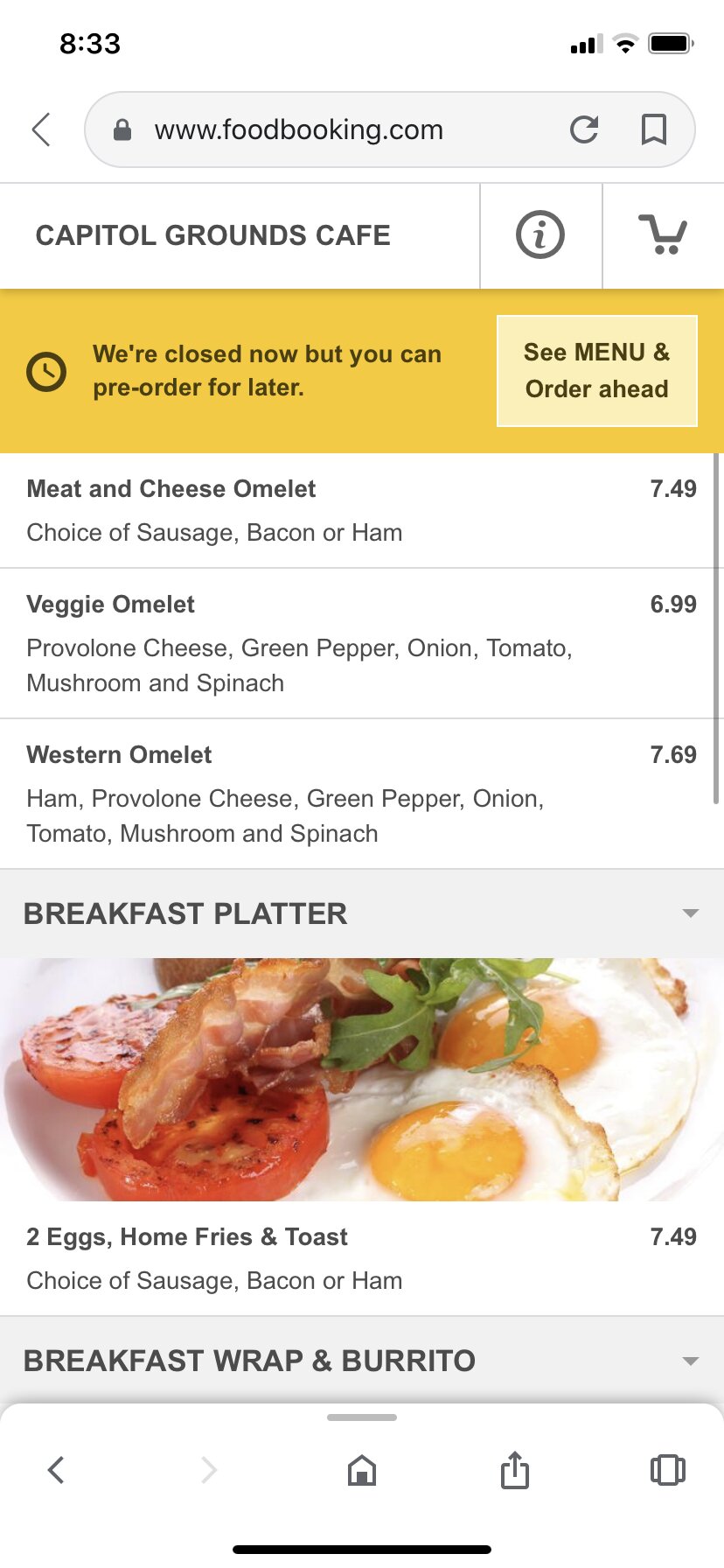Screen dimensions: 724x1568
Task: Tap the Home icon in the bottom toolbar
Action: click(361, 1470)
